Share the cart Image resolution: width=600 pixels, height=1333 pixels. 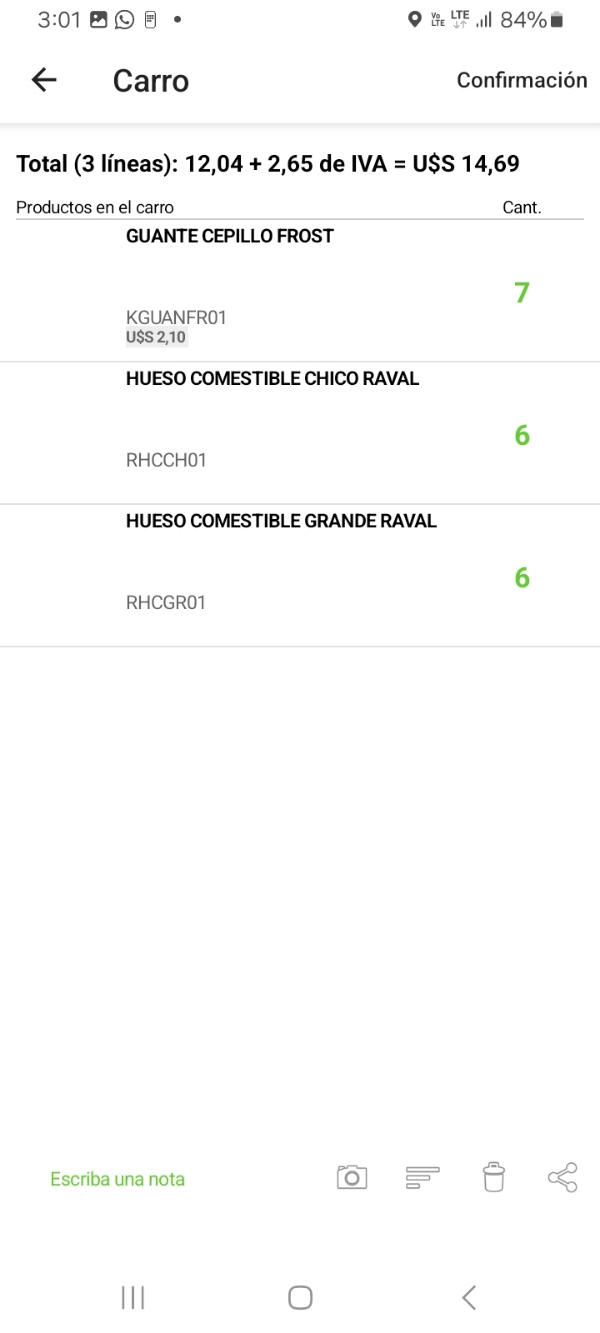[563, 1178]
